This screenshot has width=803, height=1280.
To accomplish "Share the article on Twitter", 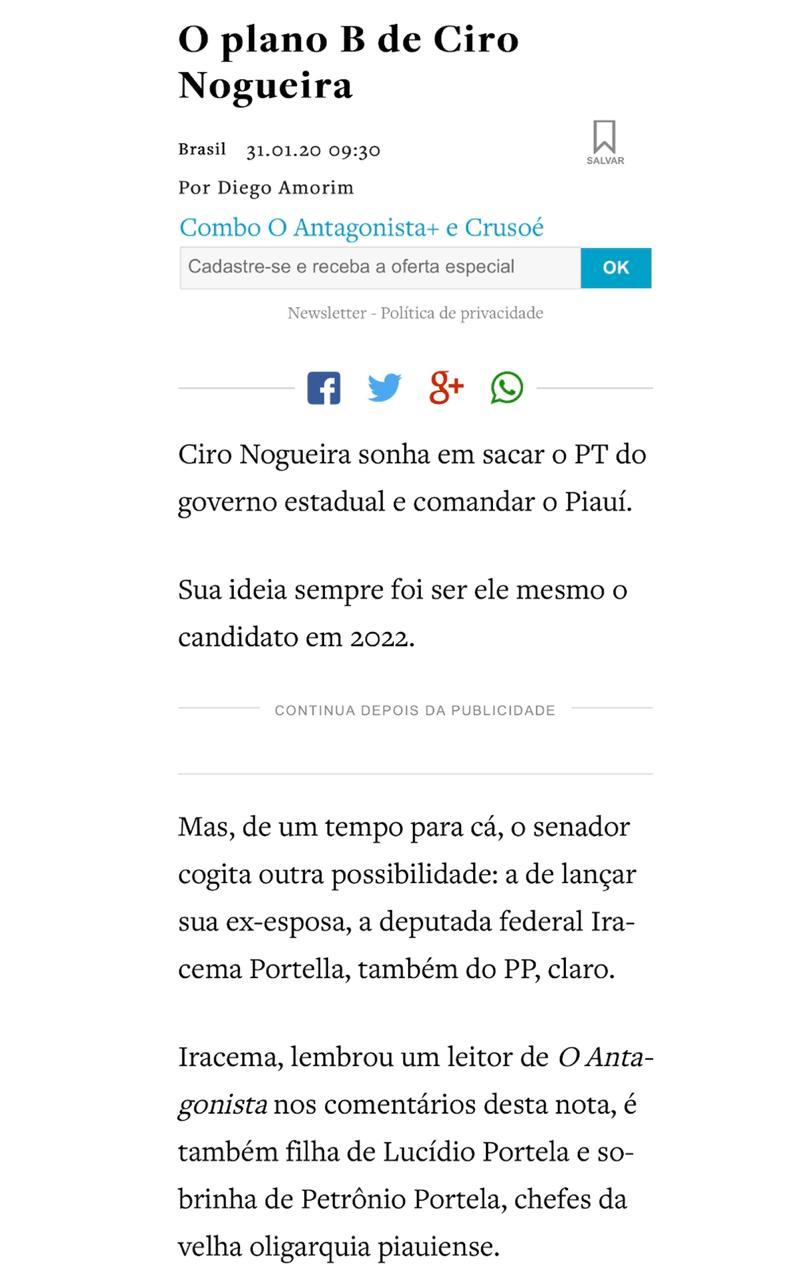I will tap(384, 387).
